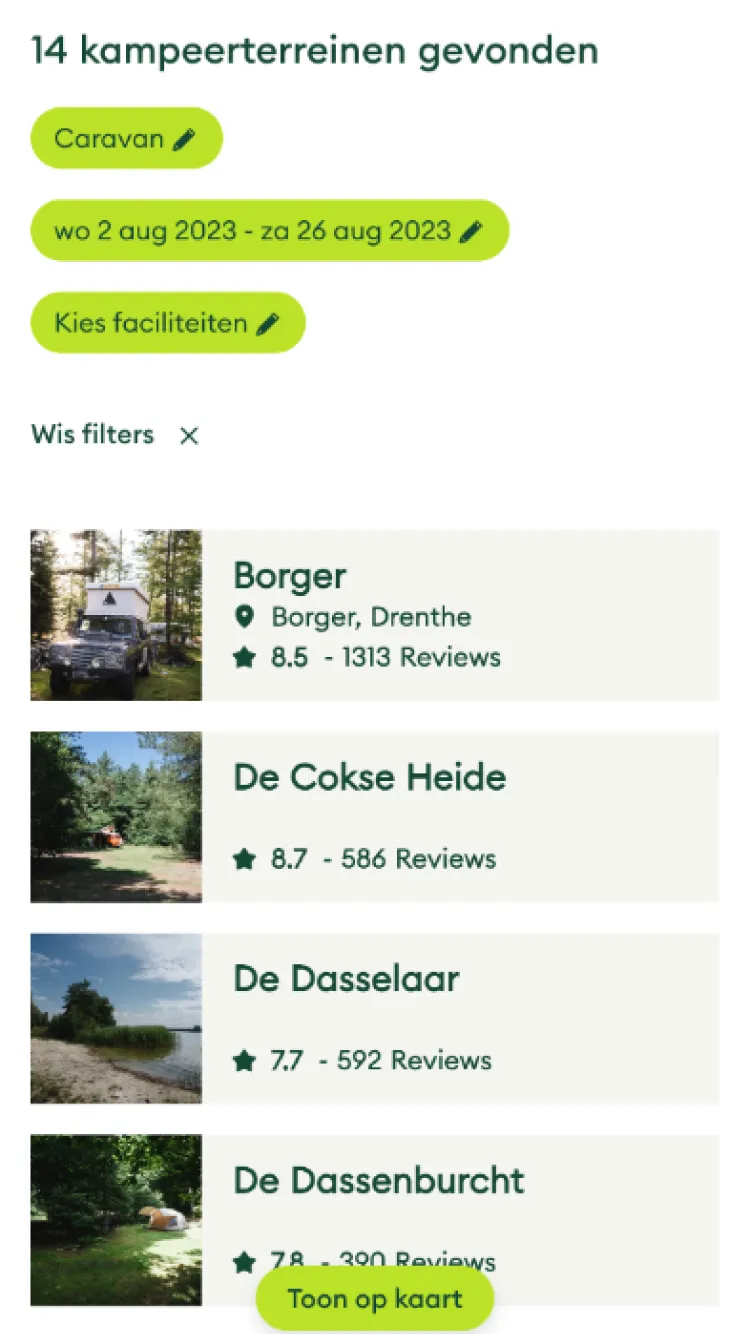Viewport: 750px width, 1334px height.
Task: Click the pencil icon next to Kies faciliteiten
Action: (x=268, y=322)
